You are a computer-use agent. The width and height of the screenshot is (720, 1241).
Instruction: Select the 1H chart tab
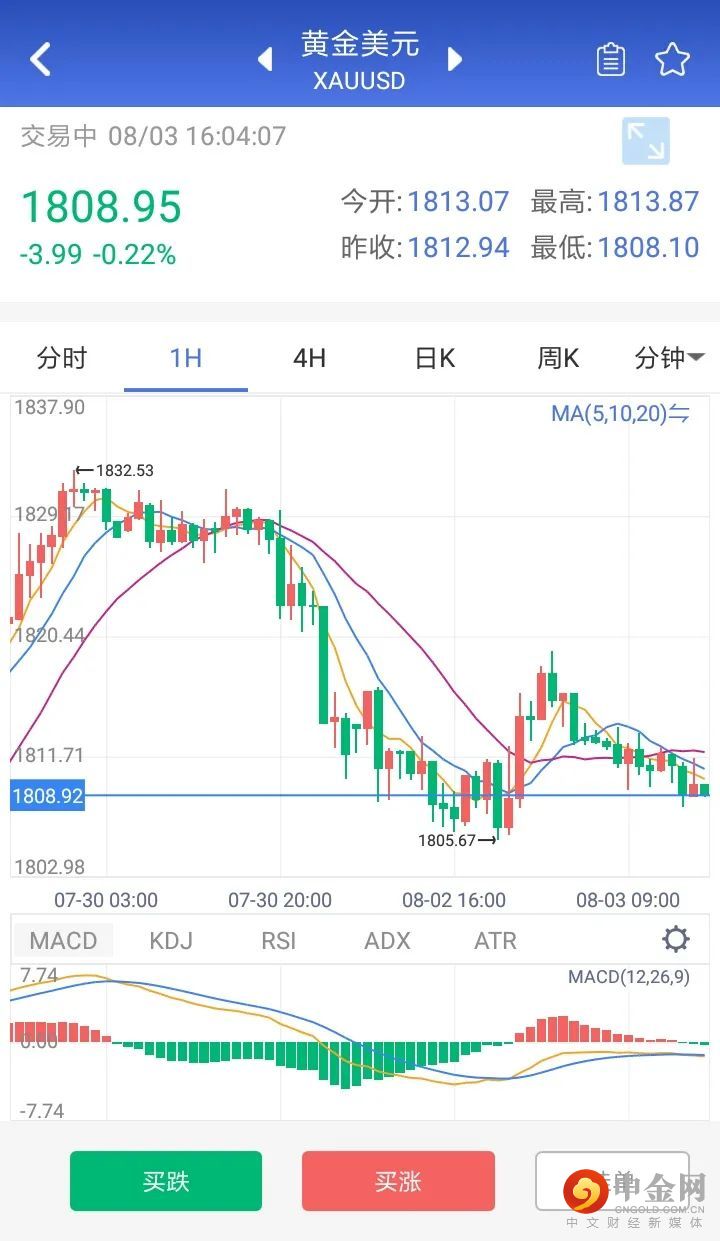[186, 358]
